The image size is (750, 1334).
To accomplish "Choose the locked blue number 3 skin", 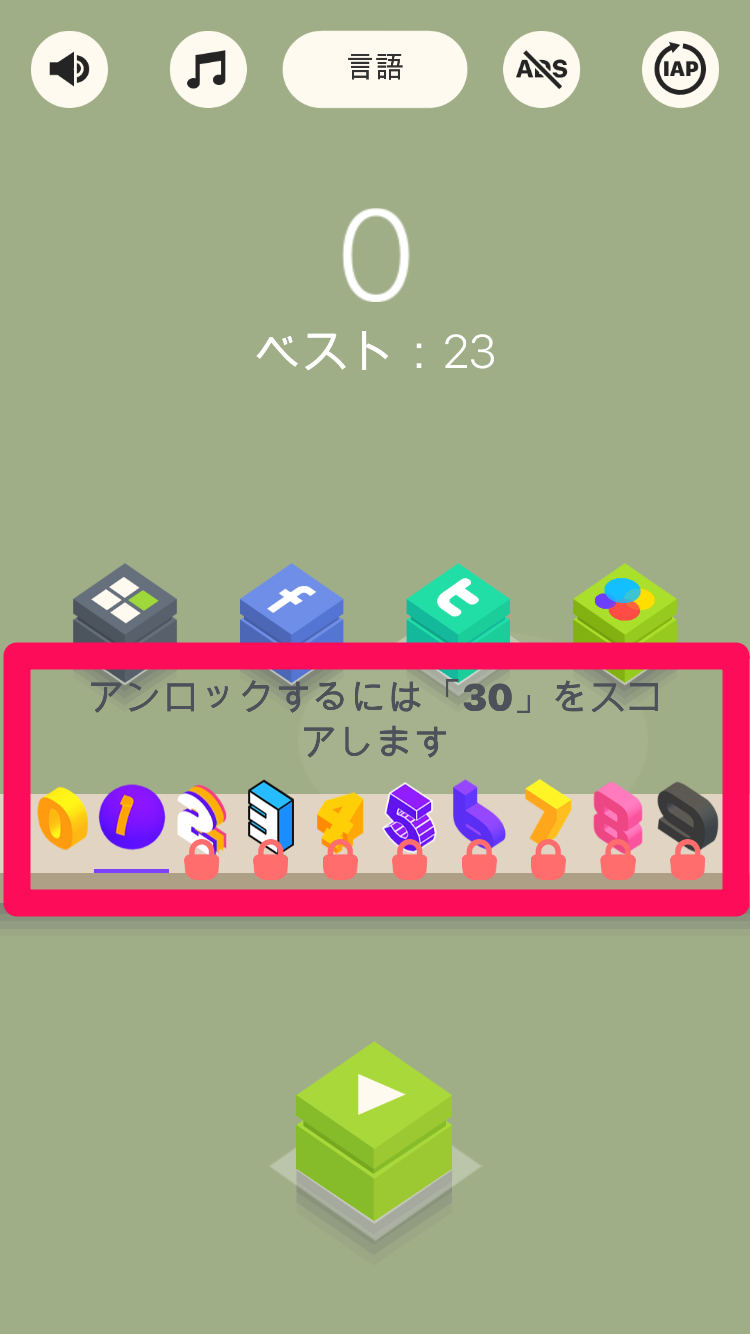I will (270, 820).
